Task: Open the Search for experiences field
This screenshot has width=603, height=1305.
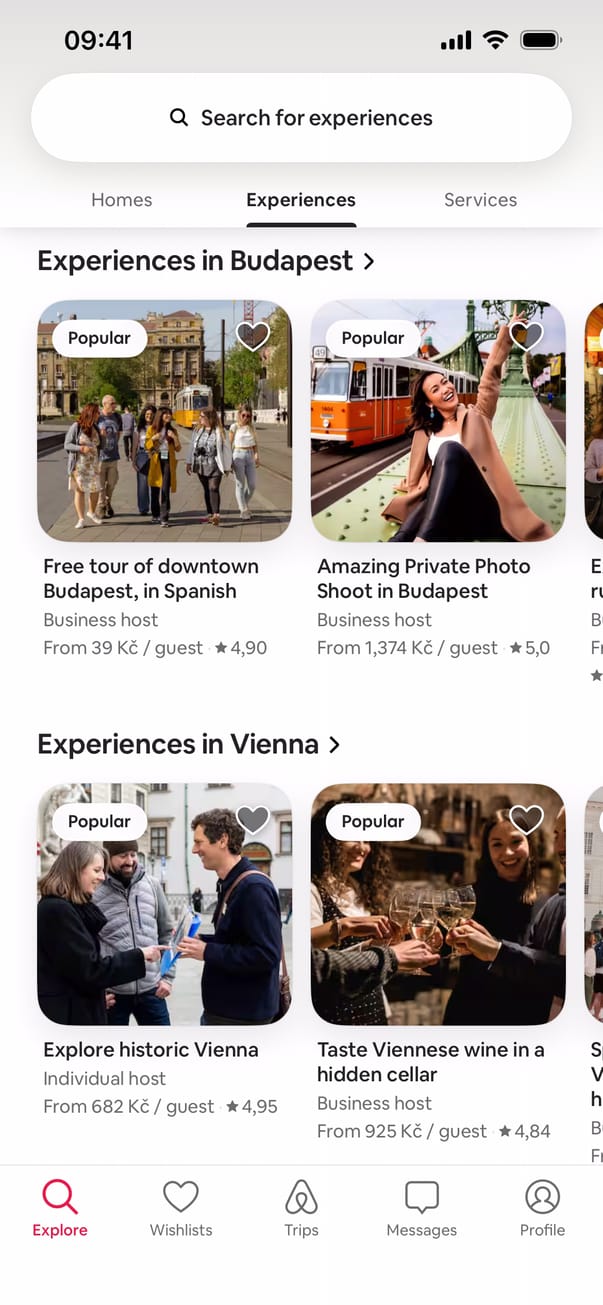Action: (301, 118)
